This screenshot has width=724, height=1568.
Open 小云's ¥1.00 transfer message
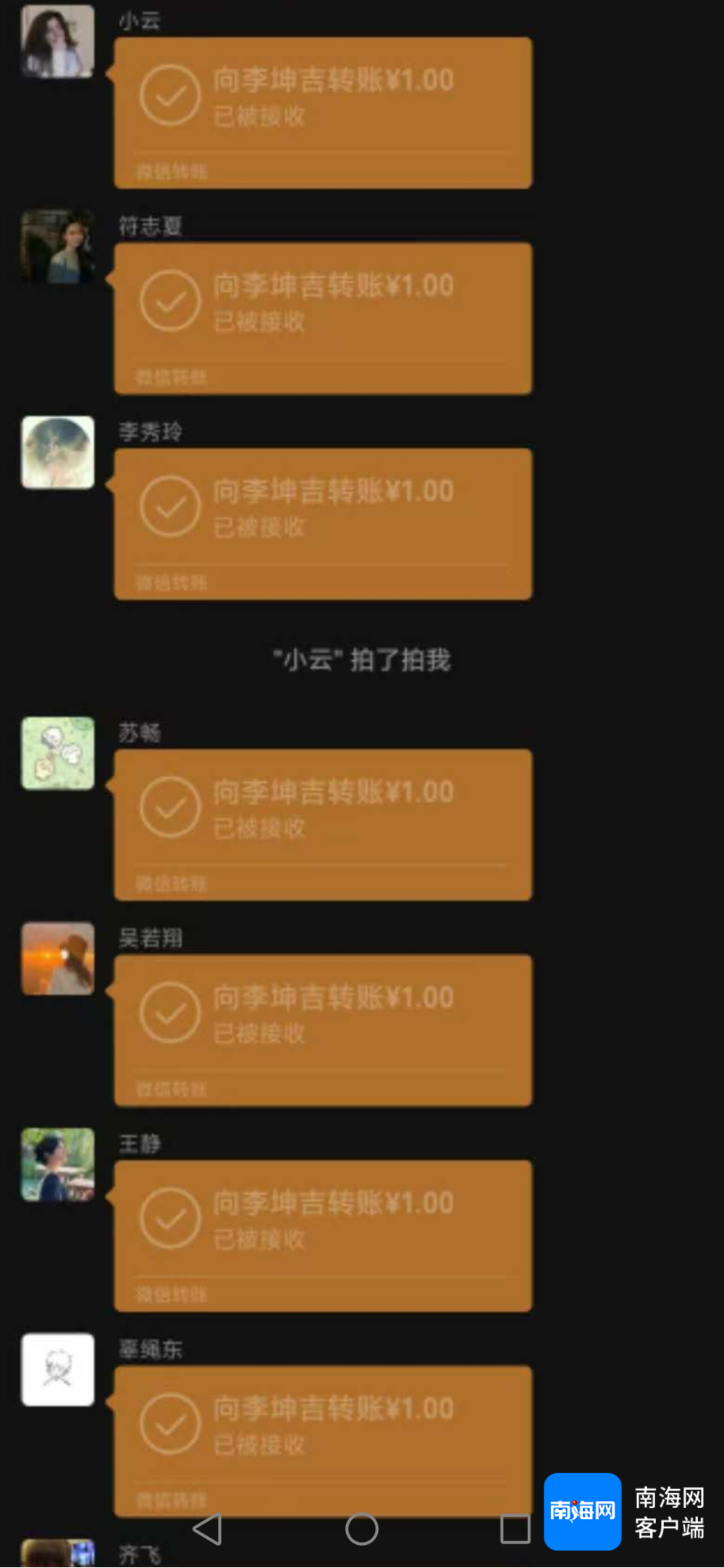(323, 113)
